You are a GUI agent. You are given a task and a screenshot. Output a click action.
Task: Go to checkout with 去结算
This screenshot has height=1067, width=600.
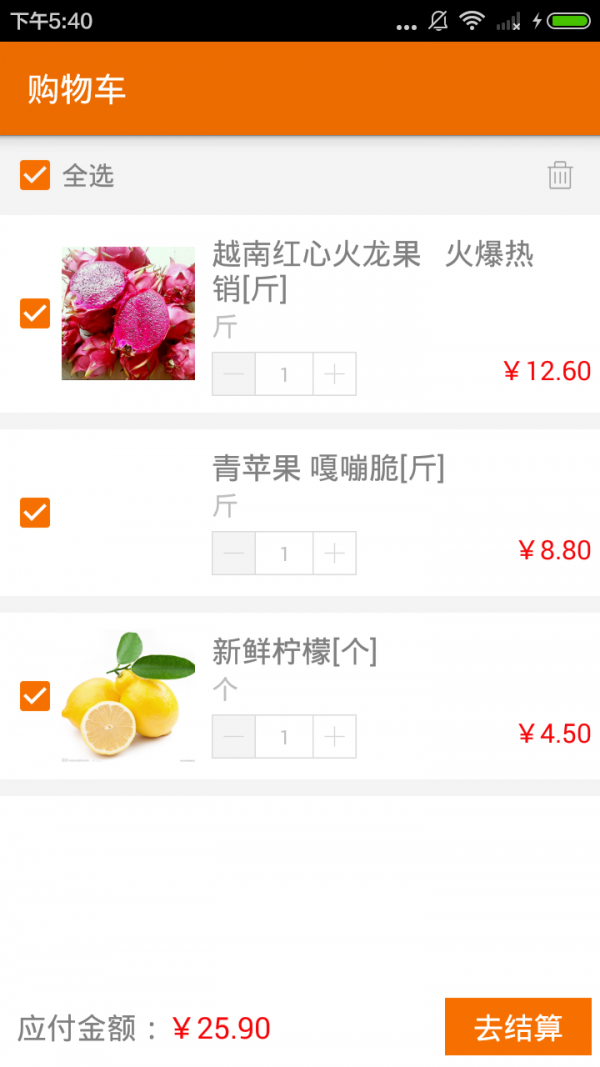[518, 1027]
